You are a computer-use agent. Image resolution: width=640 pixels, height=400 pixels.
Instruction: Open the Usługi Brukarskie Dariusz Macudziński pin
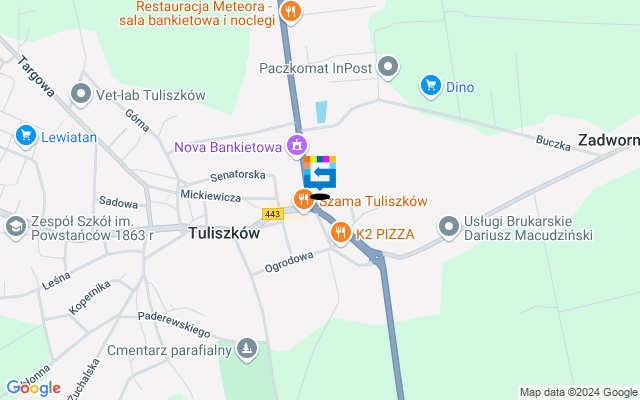point(449,226)
